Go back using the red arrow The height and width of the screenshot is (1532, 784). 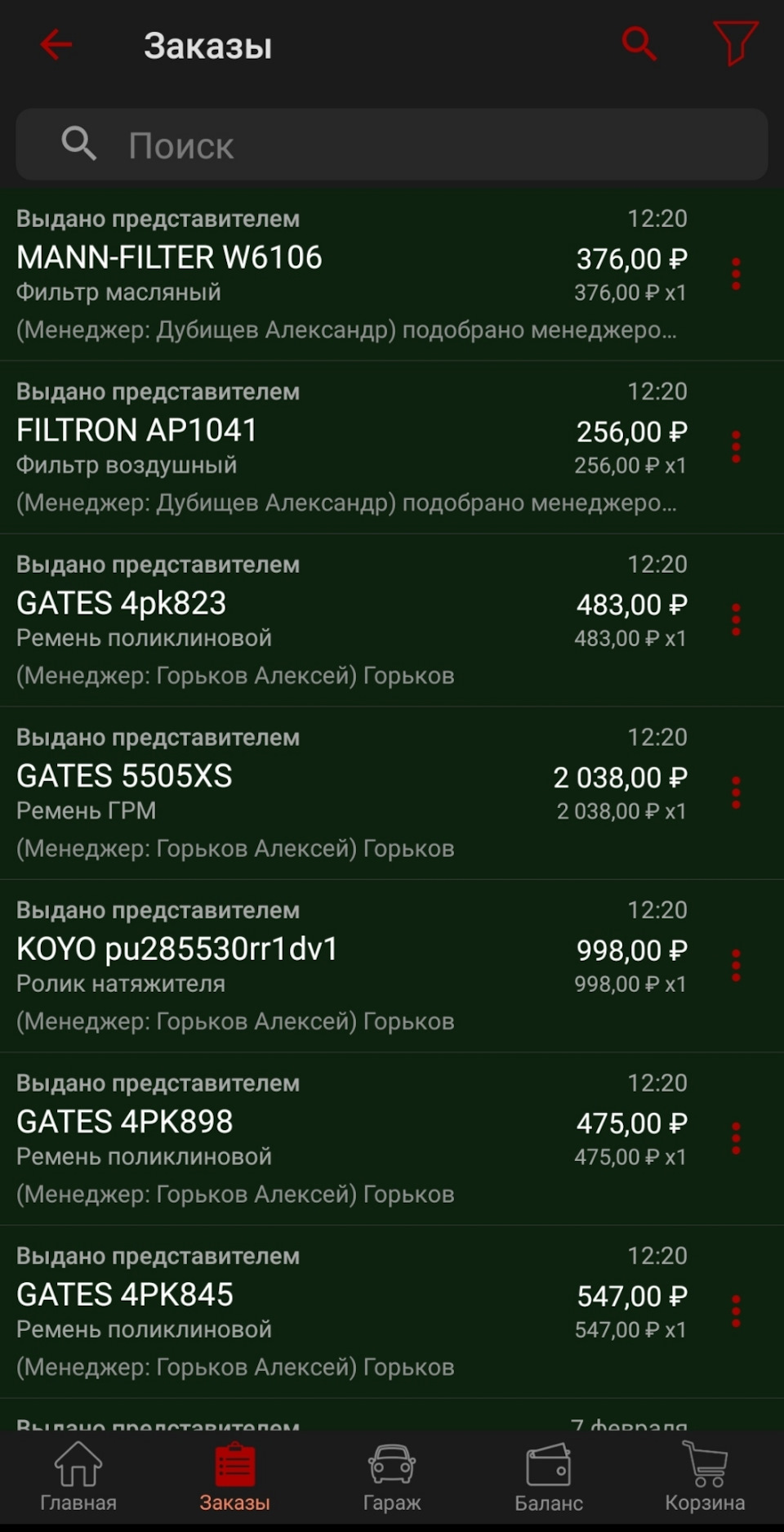pos(56,45)
